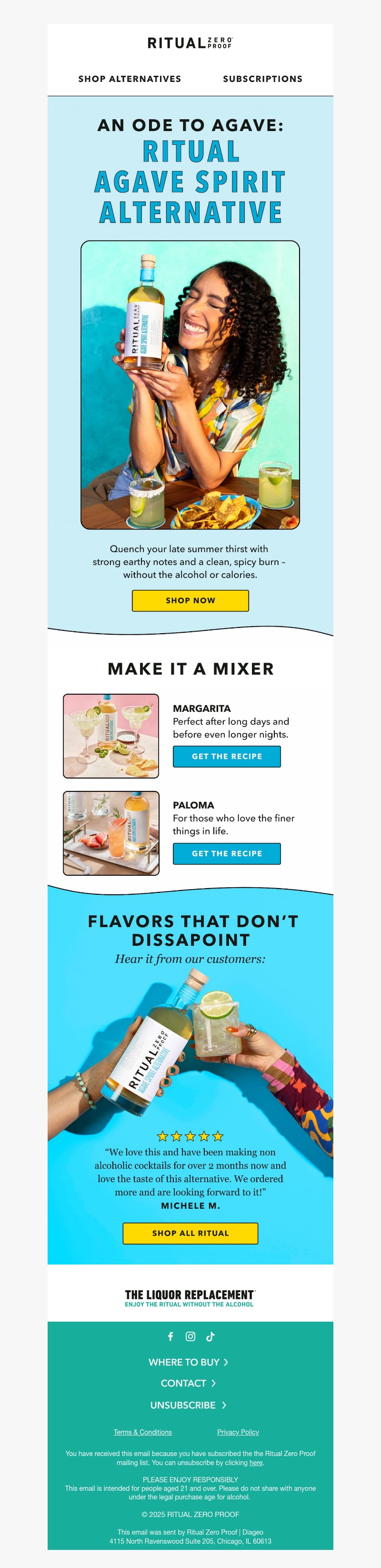This screenshot has height=1568, width=381.
Task: Open Shop Alternatives link
Action: [130, 79]
